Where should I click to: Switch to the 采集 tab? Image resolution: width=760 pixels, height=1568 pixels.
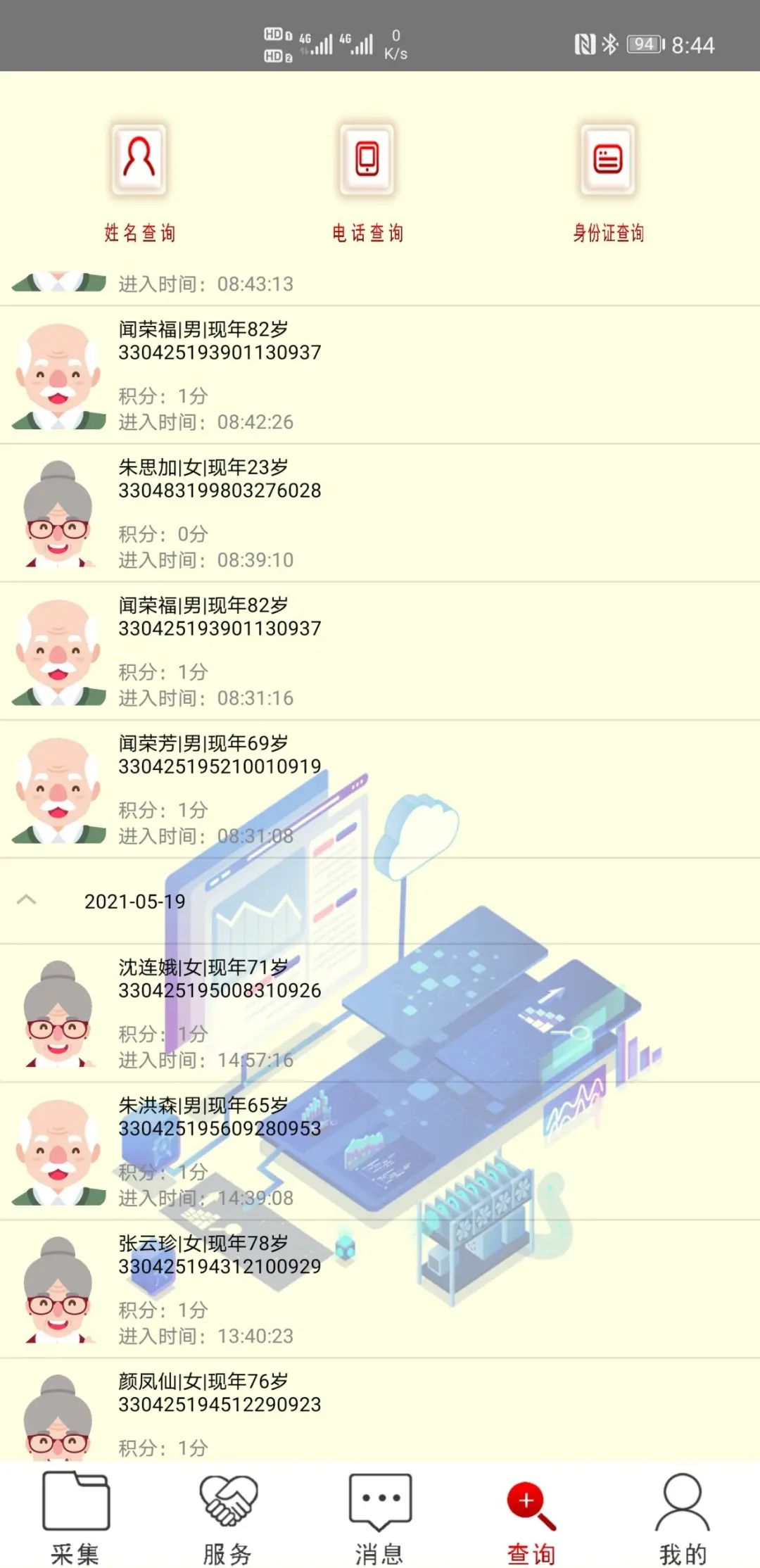click(x=75, y=1516)
